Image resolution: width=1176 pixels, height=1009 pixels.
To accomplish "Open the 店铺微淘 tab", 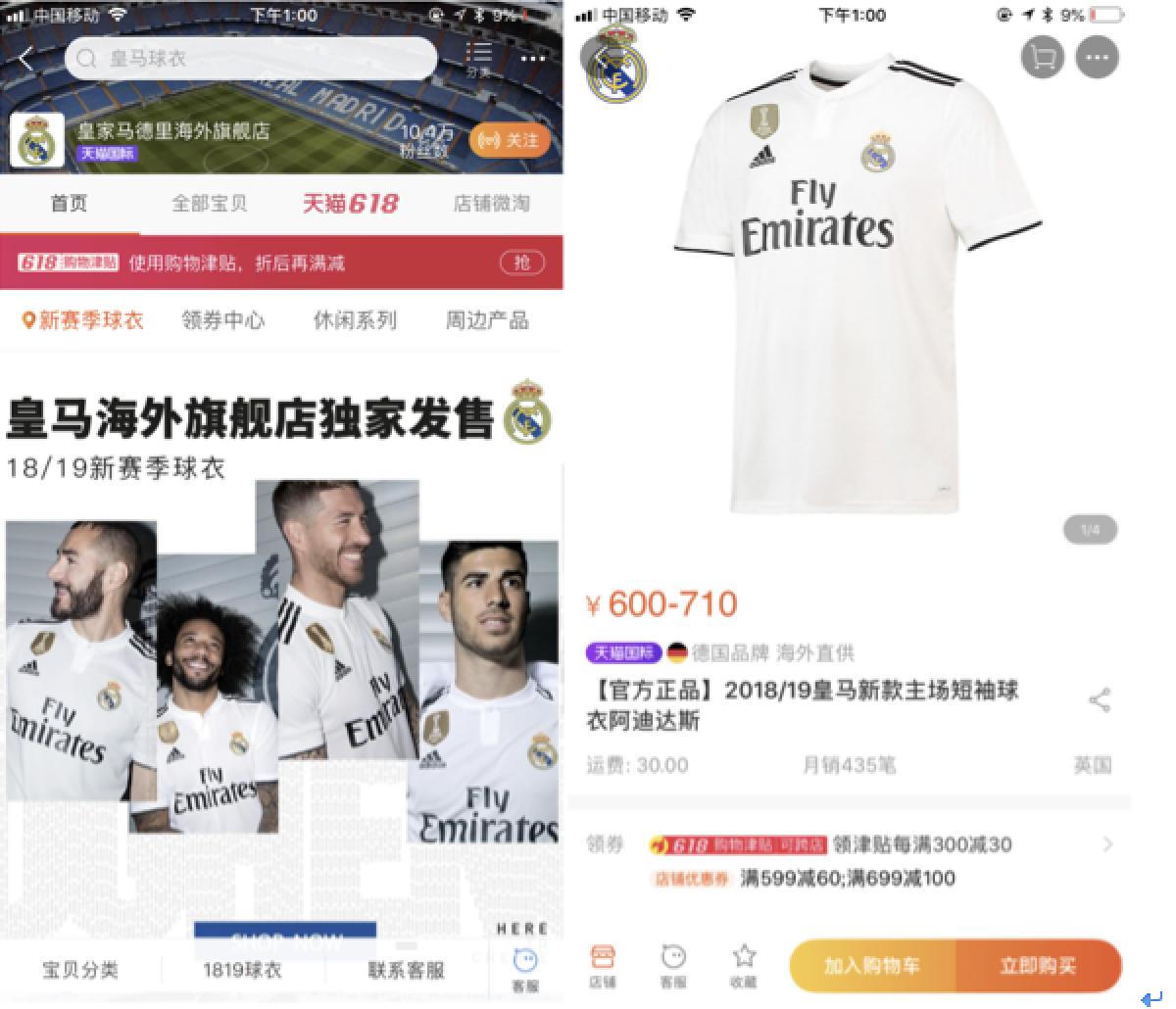I will [491, 204].
